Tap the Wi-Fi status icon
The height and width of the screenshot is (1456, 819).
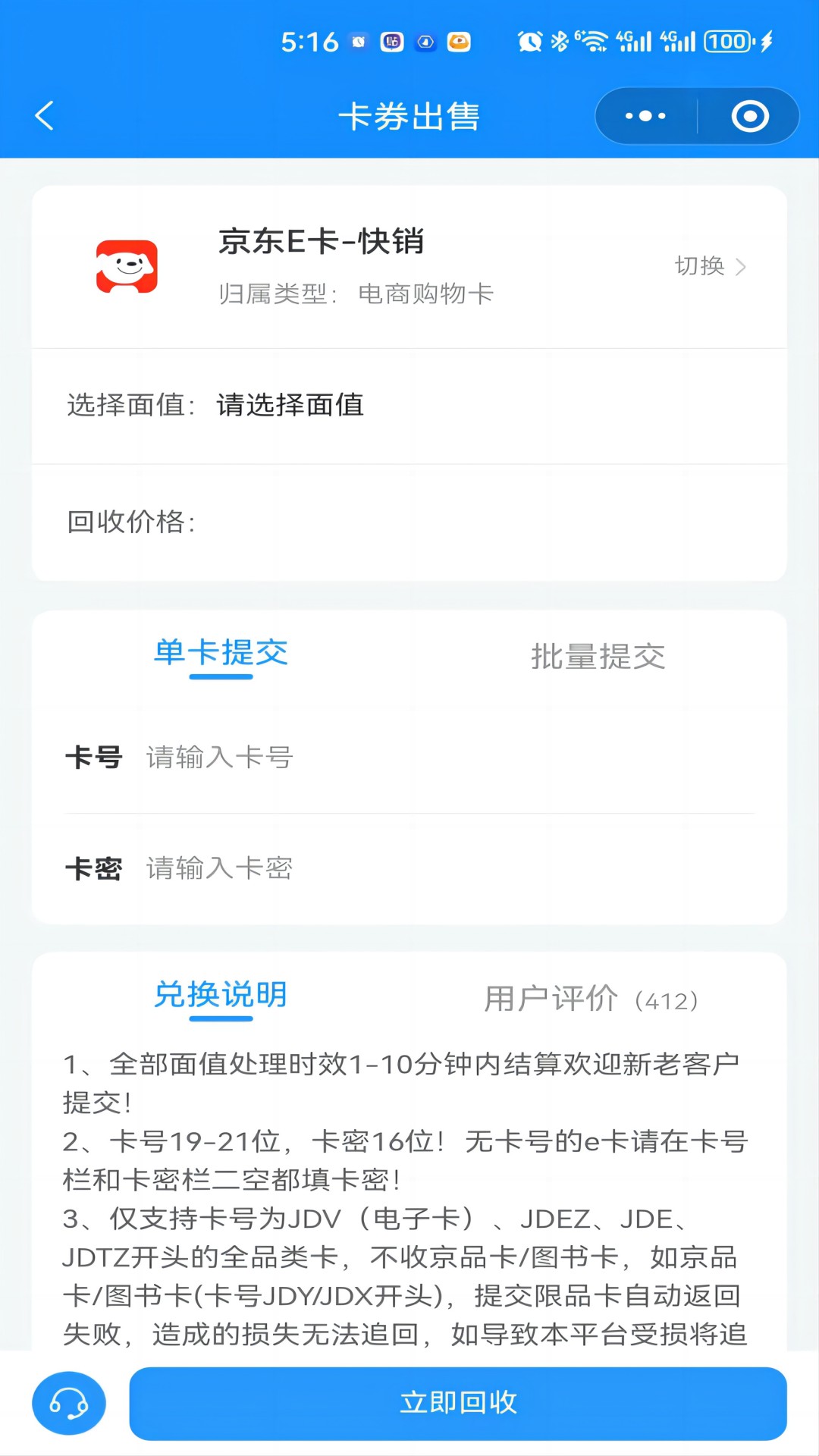(x=595, y=41)
